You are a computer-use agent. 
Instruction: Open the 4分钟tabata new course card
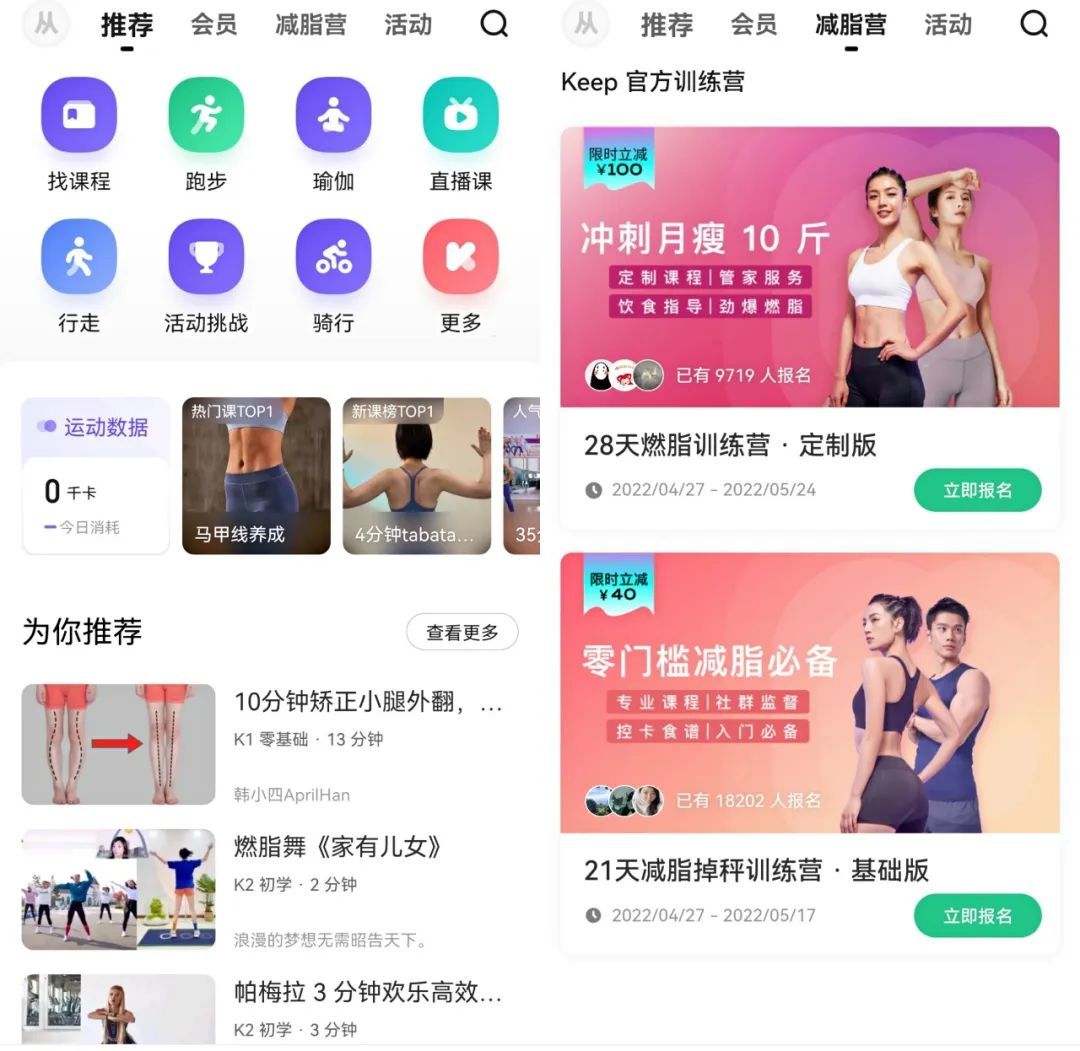[416, 475]
